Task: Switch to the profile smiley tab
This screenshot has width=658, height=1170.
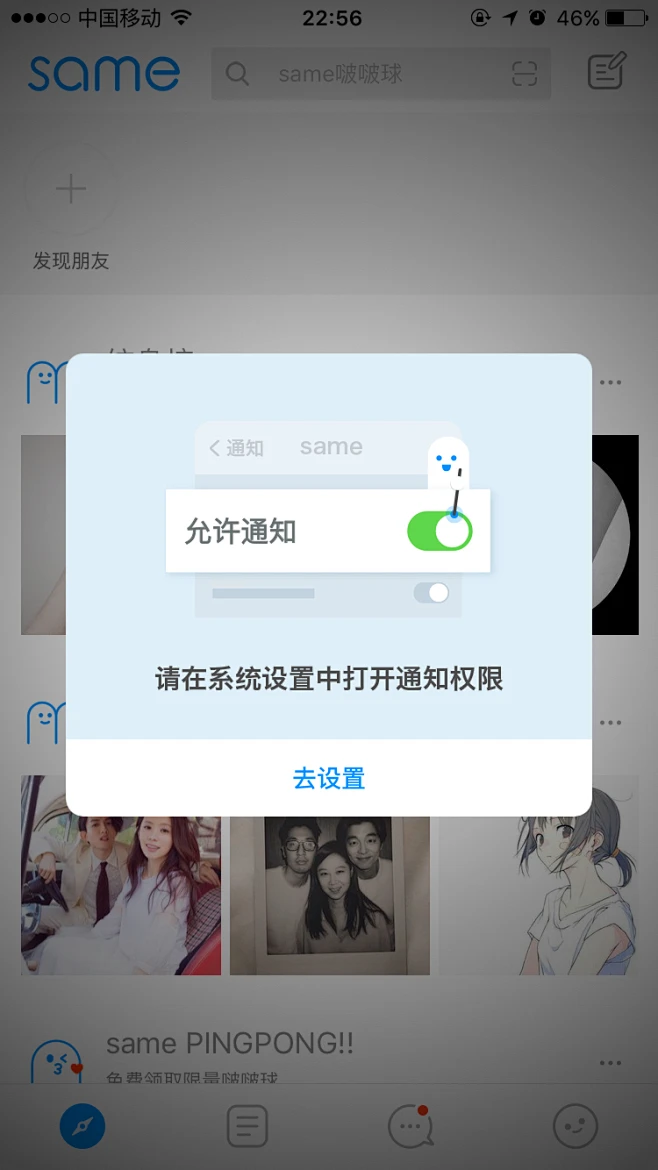Action: click(x=575, y=1127)
